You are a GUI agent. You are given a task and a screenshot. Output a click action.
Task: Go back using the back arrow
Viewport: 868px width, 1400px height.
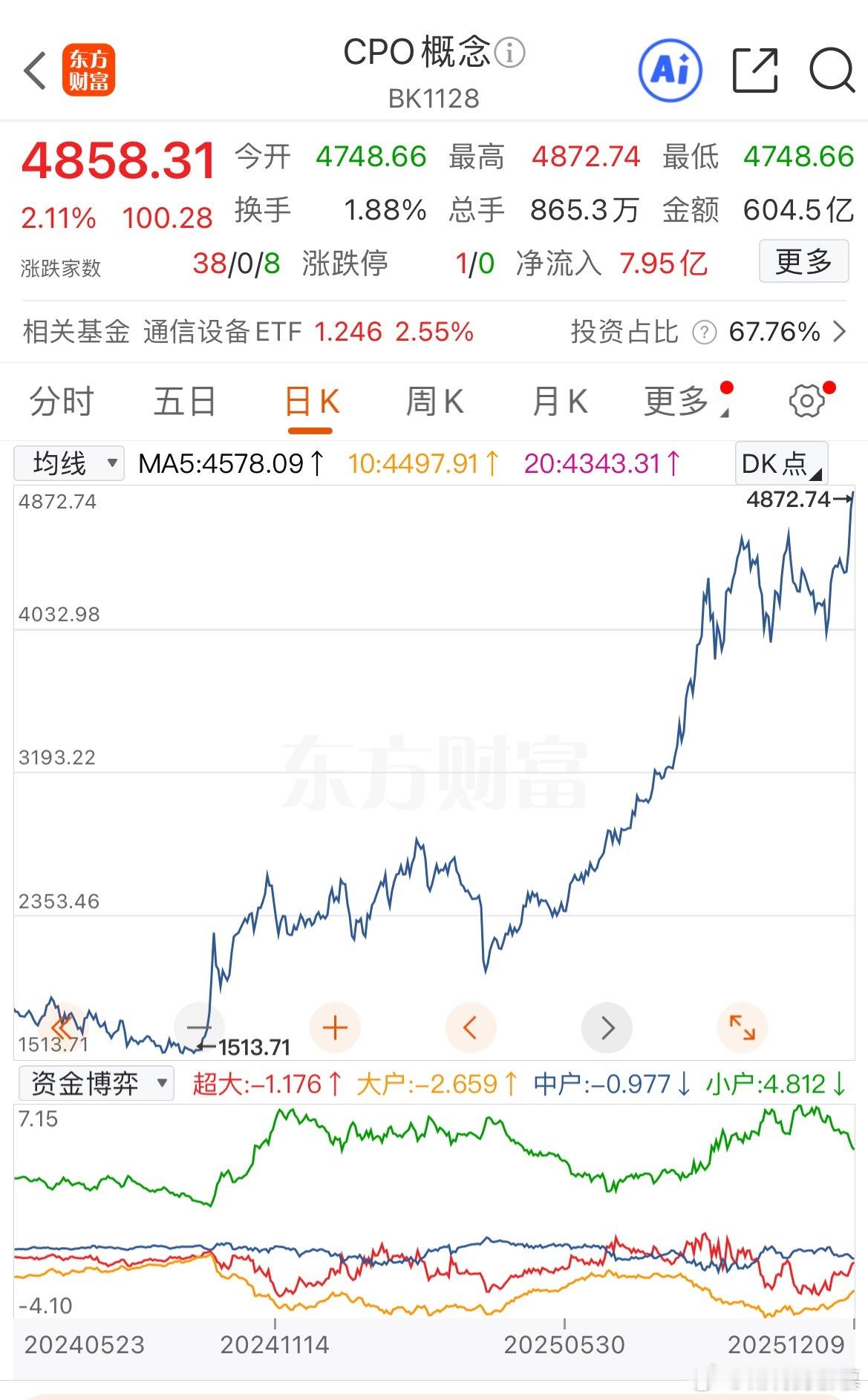pos(33,69)
